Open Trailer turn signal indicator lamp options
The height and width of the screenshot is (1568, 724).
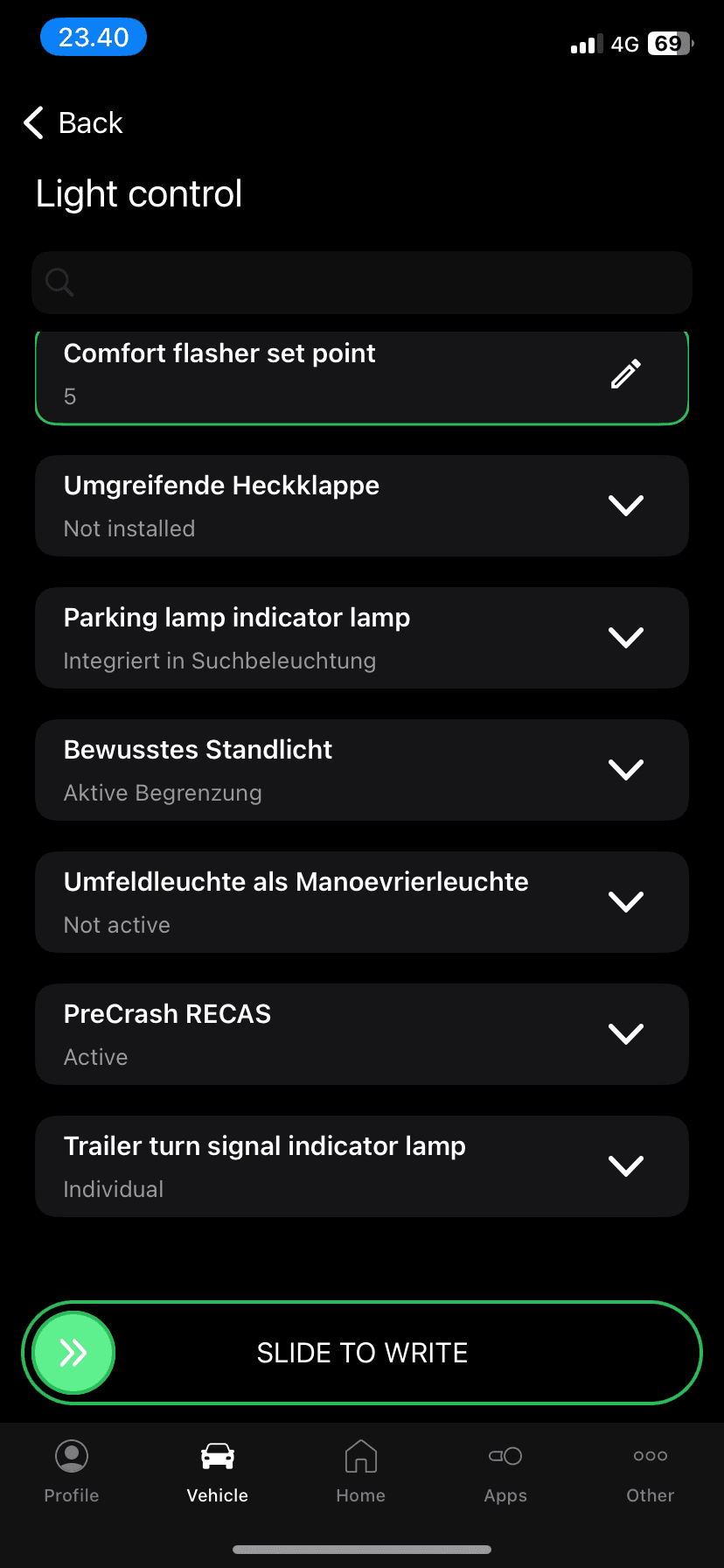pos(626,1166)
